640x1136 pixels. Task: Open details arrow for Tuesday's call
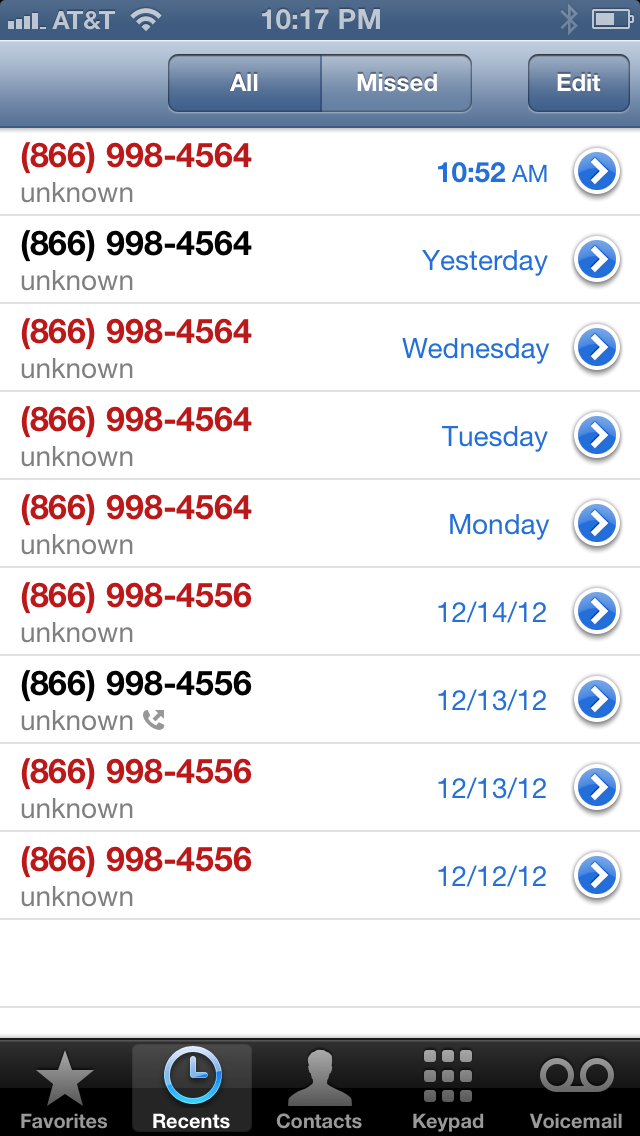[x=596, y=436]
